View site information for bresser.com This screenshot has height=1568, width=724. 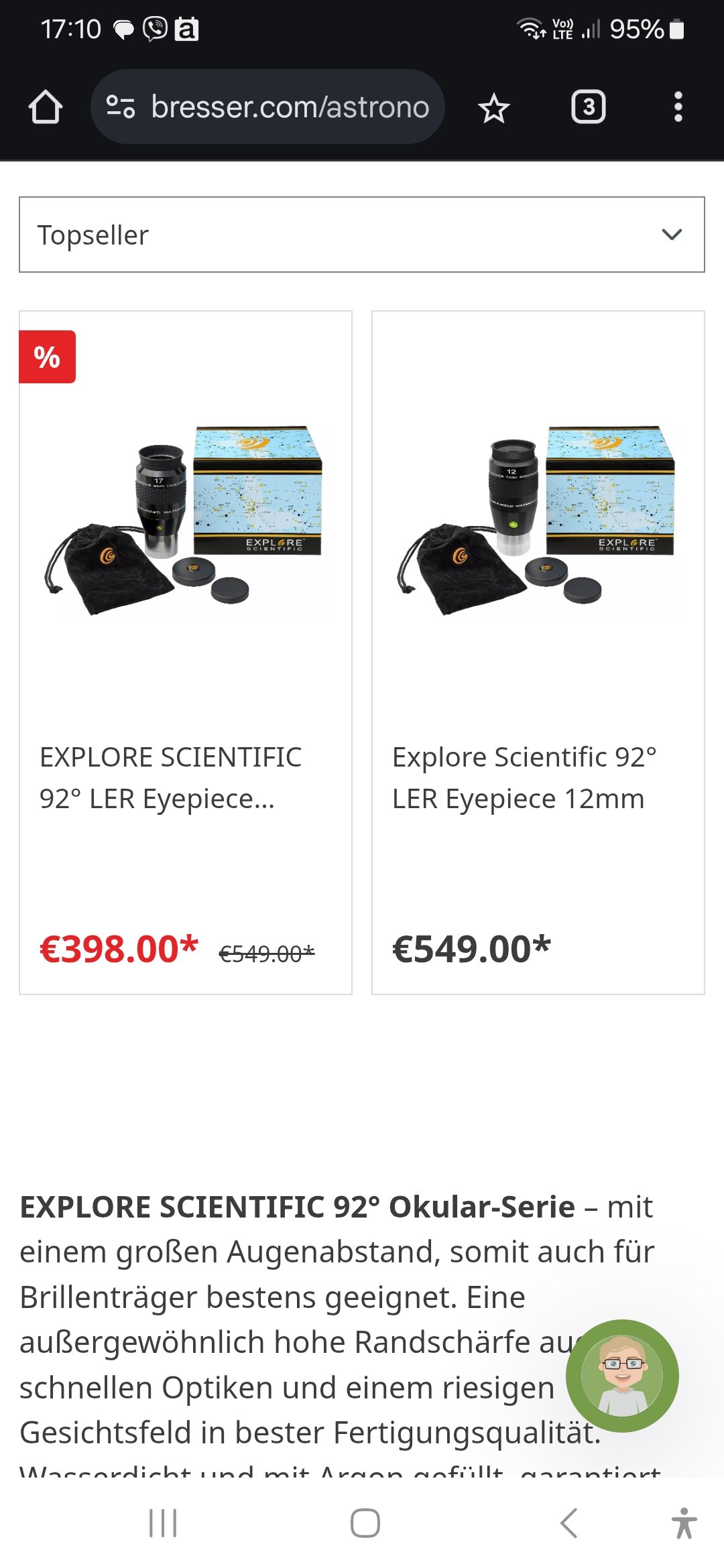point(121,107)
